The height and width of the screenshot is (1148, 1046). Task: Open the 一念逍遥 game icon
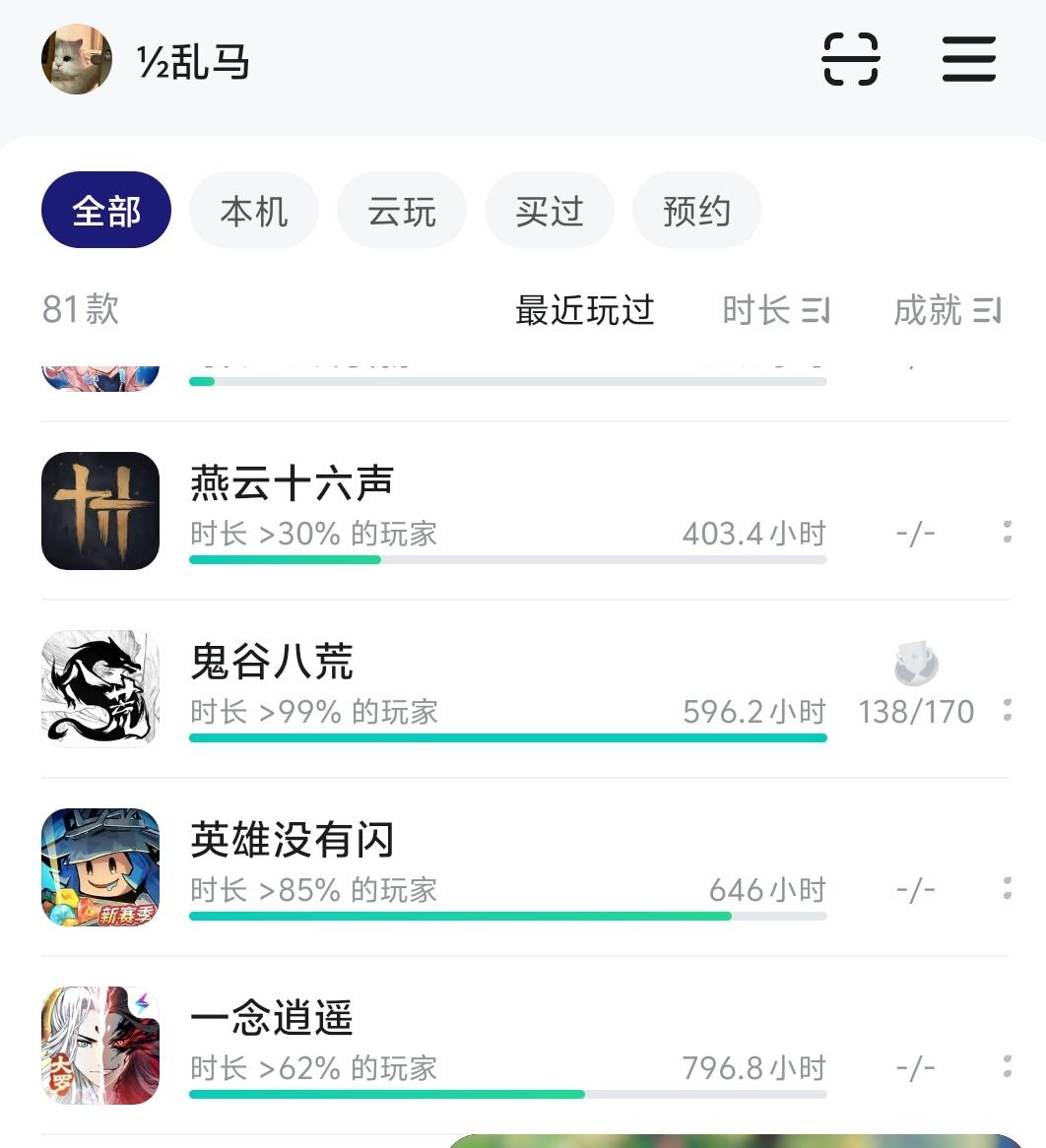point(99,1046)
